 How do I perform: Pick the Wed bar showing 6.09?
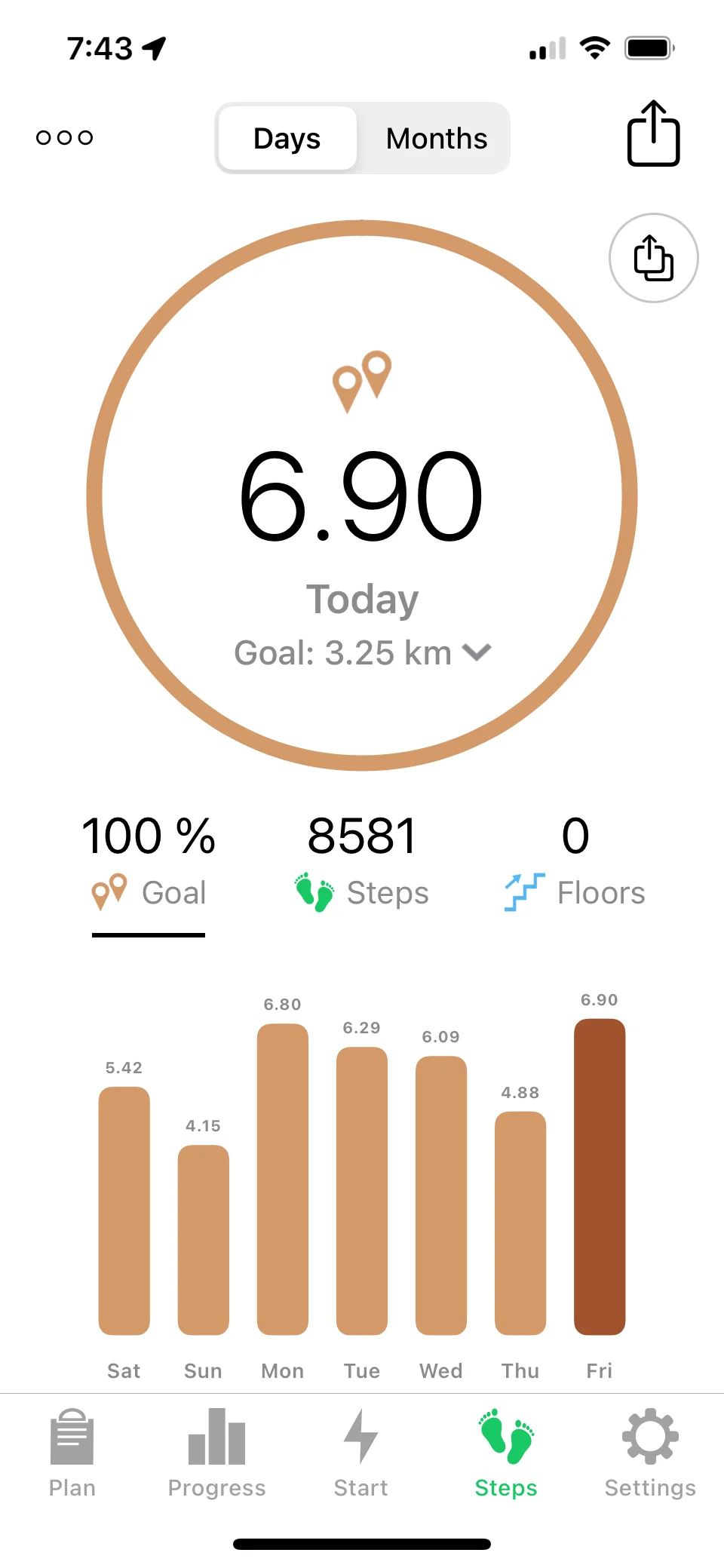tap(441, 1195)
